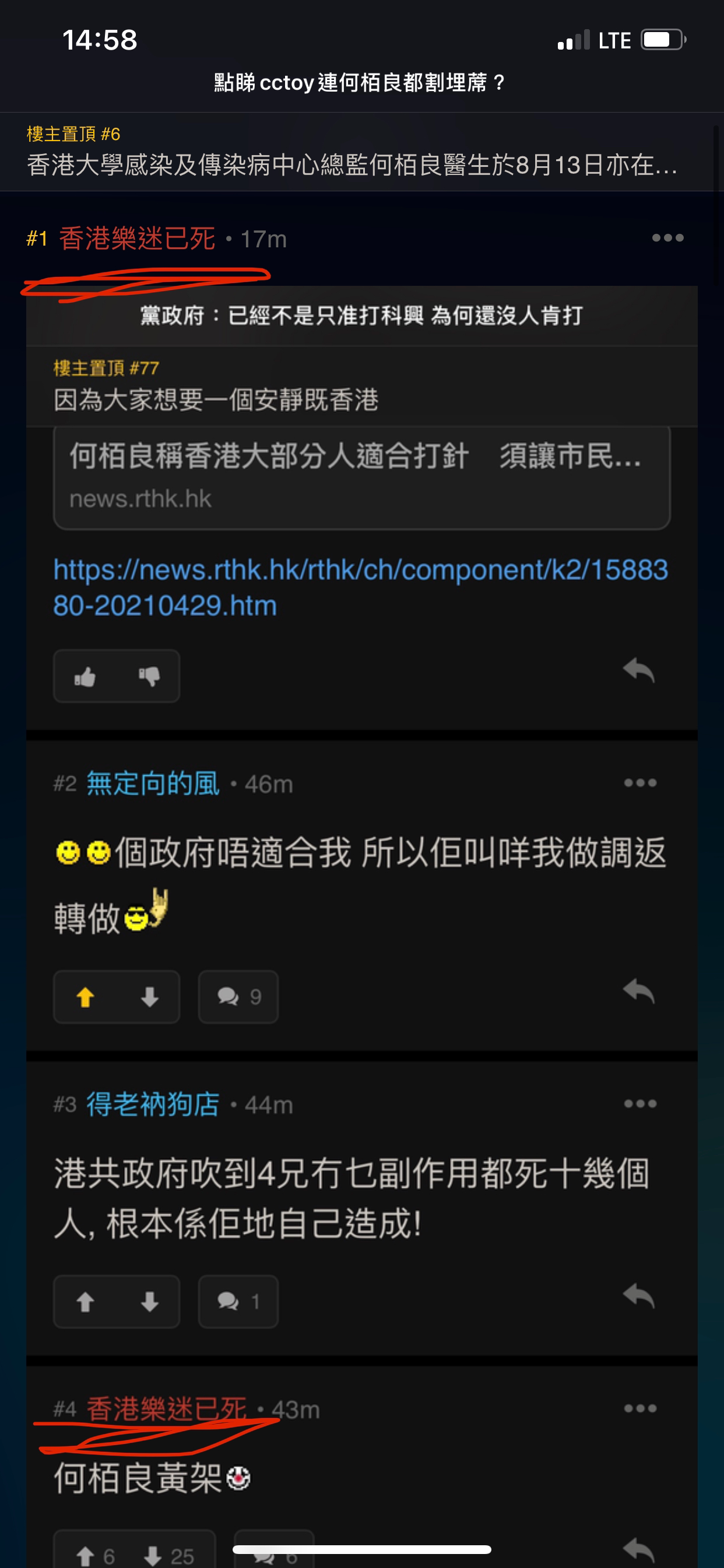Open the quoted thread 黨政府 header
This screenshot has width=724, height=1568.
(x=361, y=317)
